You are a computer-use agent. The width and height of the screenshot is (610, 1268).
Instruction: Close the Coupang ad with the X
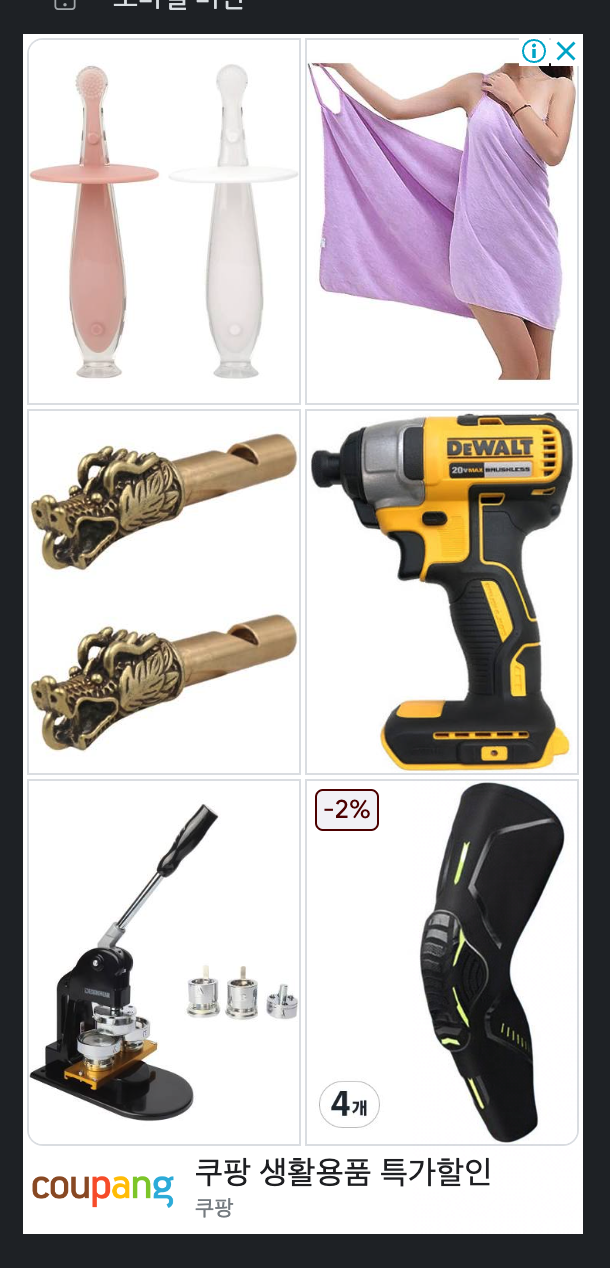tap(566, 51)
